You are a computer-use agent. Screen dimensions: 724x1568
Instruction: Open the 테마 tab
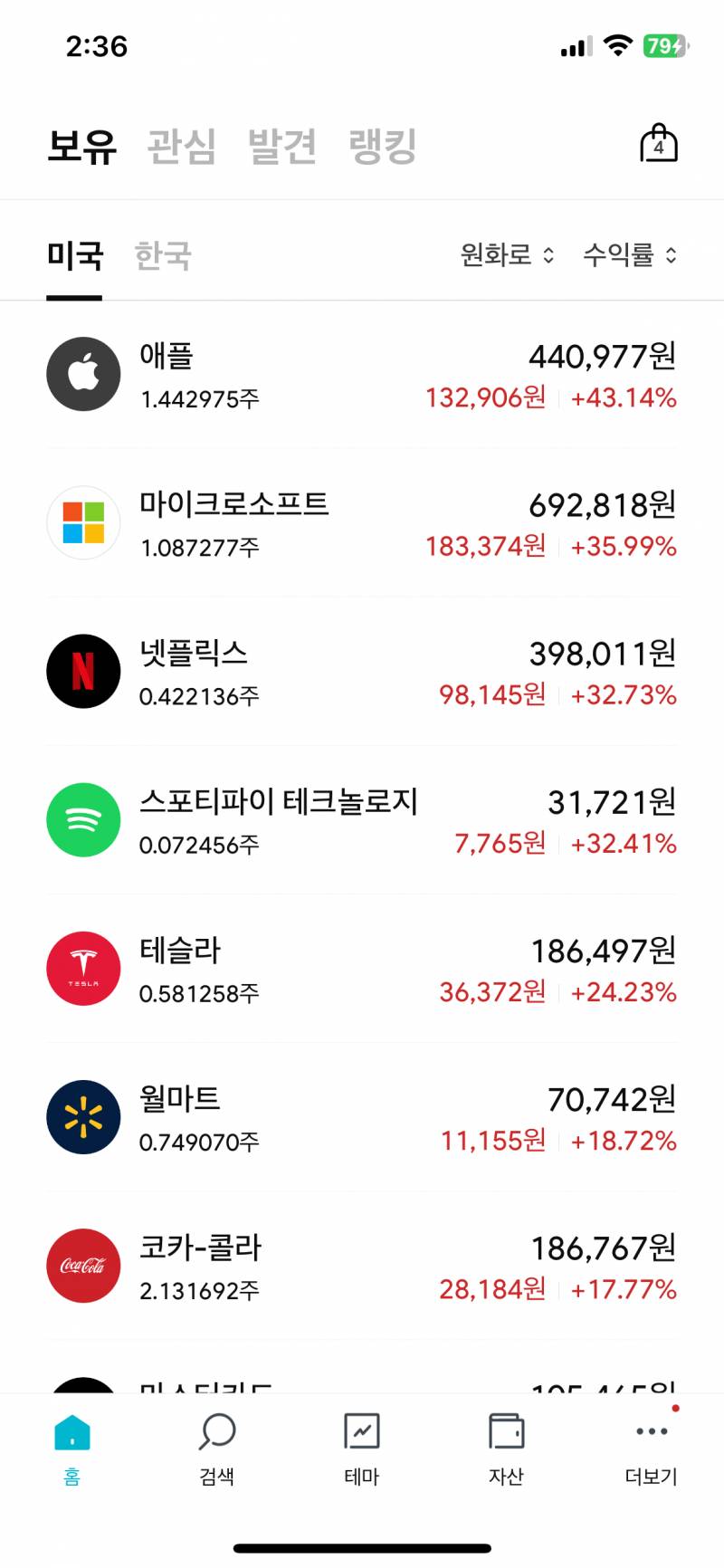click(x=362, y=1448)
